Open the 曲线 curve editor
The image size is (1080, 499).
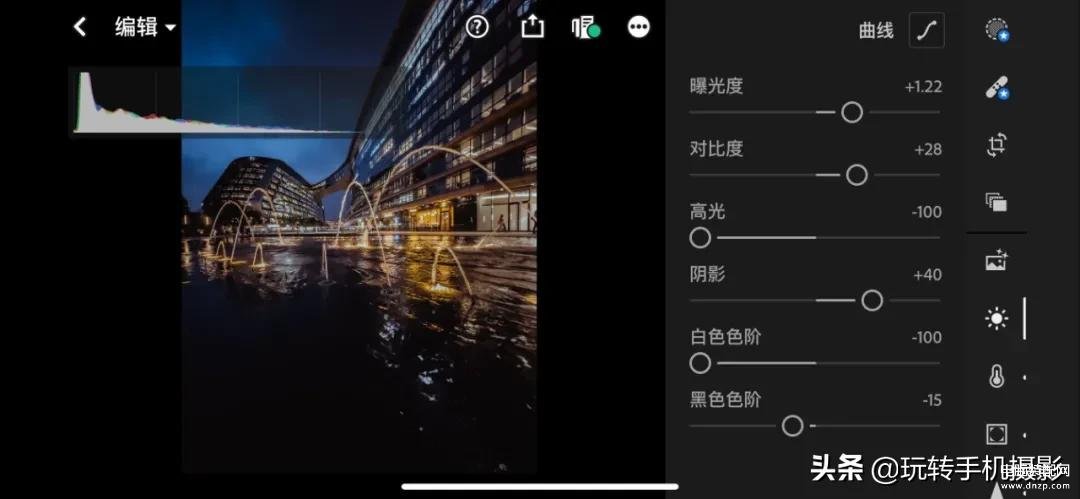926,31
